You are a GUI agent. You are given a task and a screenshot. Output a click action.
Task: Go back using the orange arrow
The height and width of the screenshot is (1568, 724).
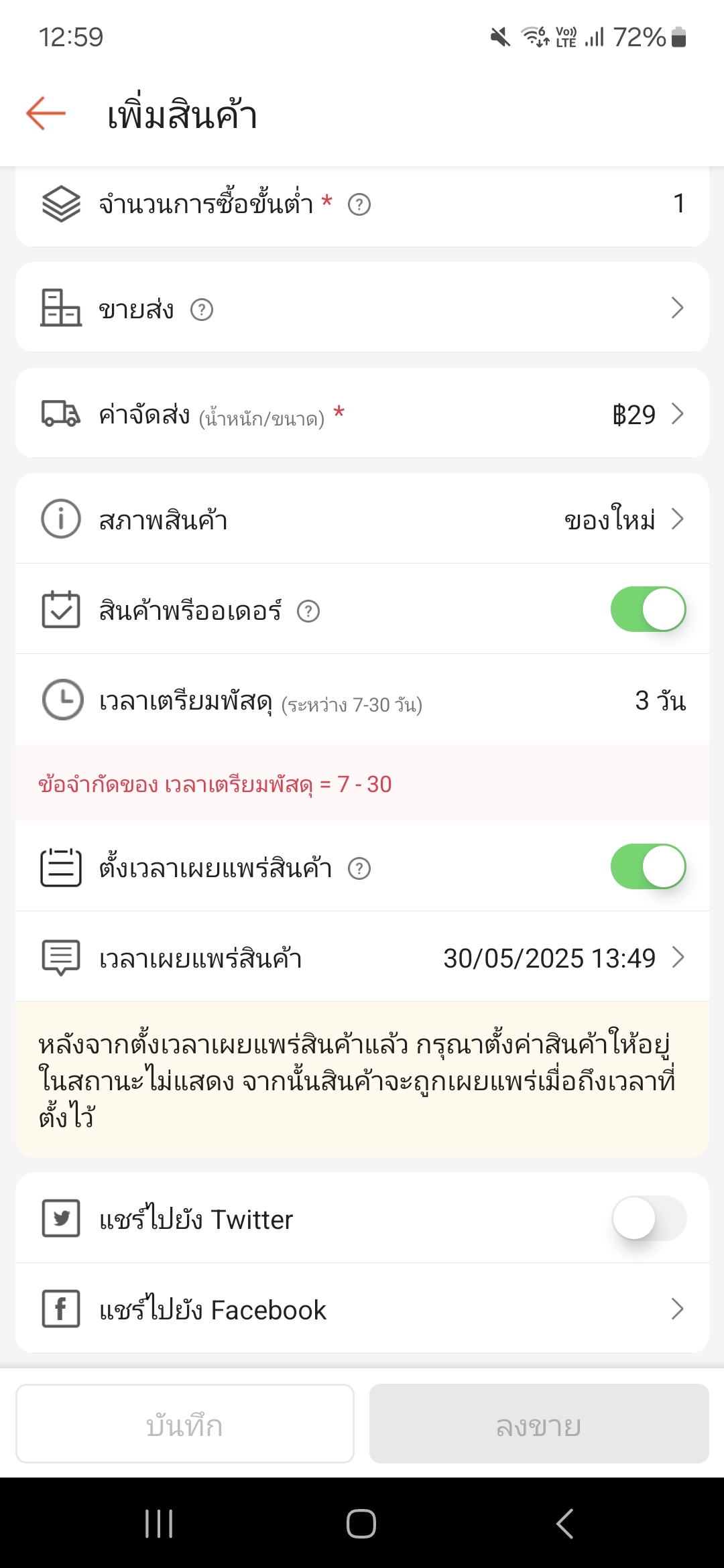pyautogui.click(x=46, y=113)
